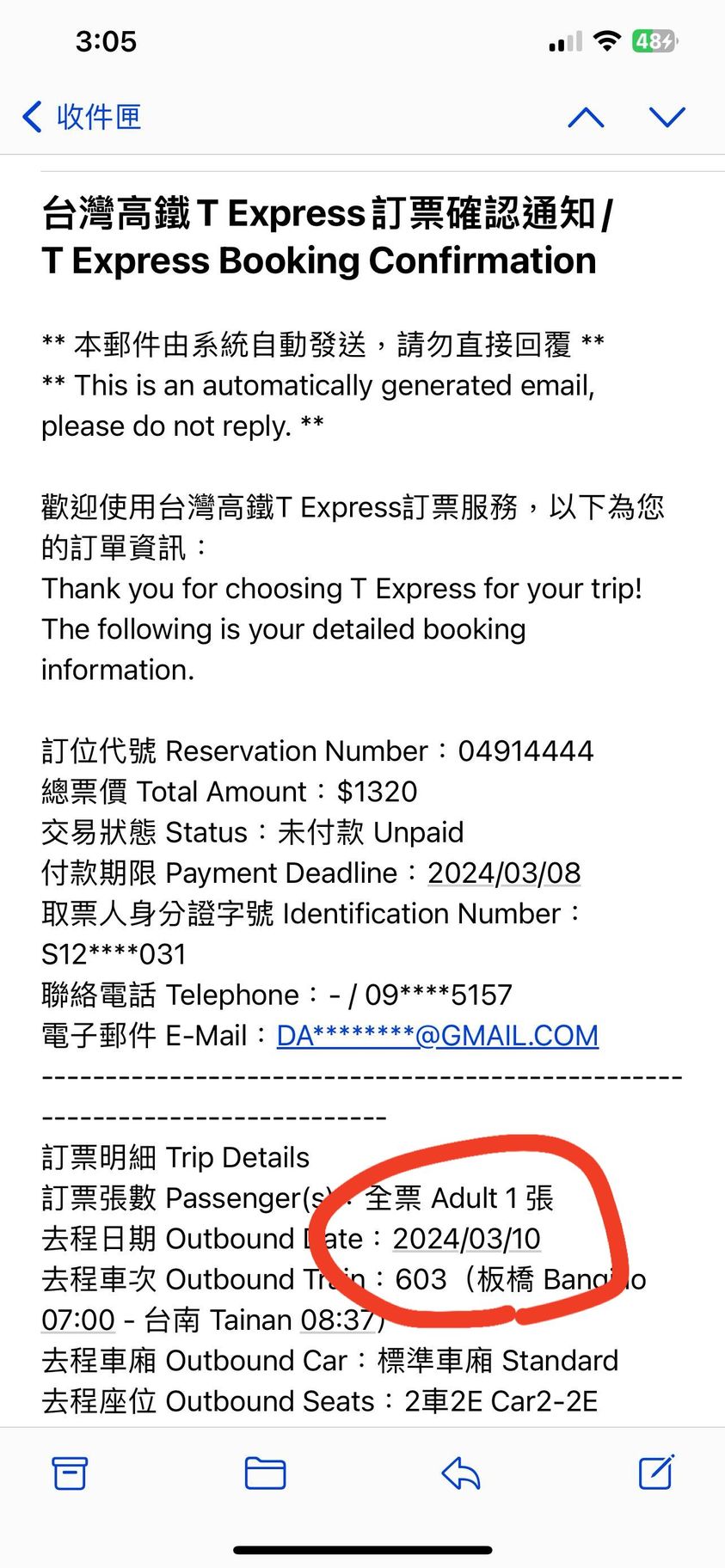
Task: Compose a new email
Action: tap(656, 1471)
